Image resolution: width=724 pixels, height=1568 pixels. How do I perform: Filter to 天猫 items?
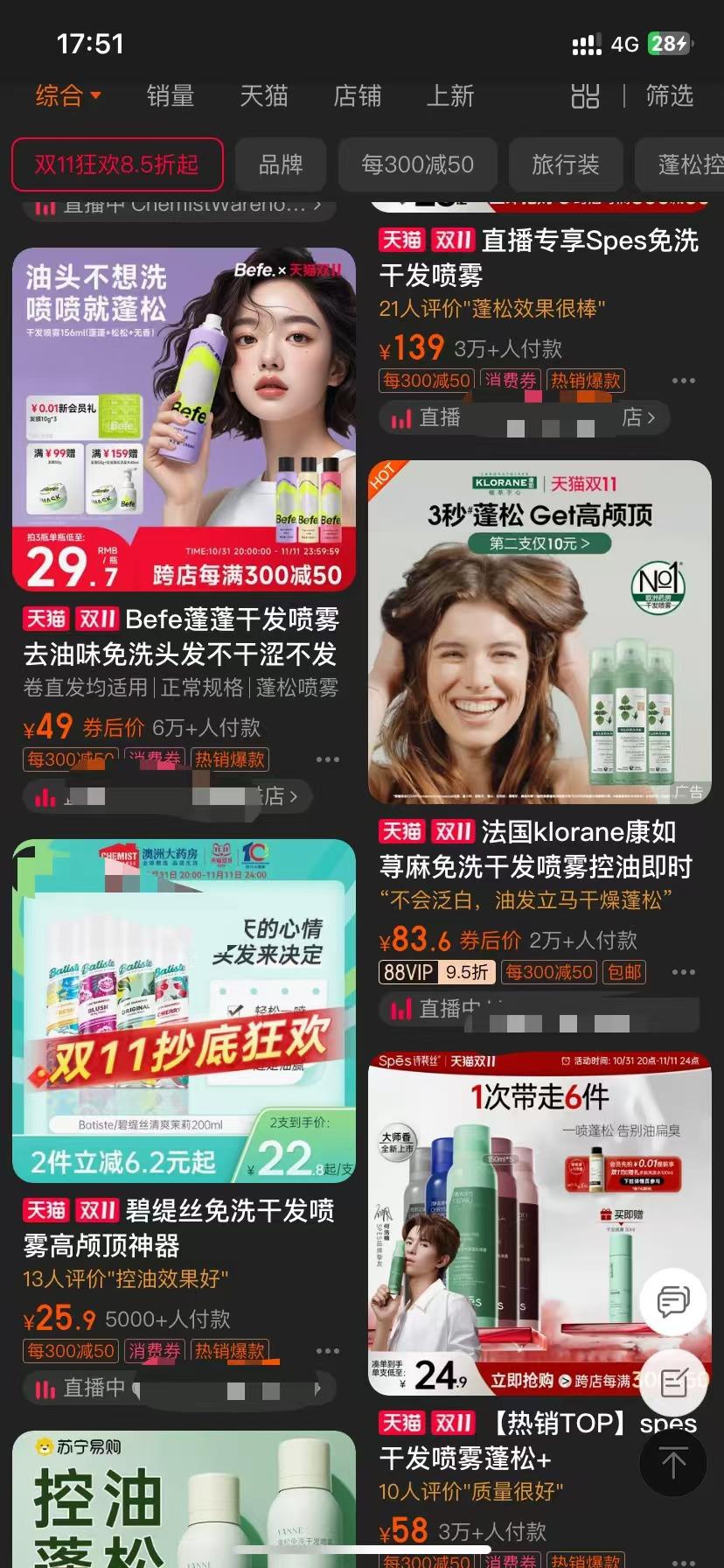click(x=263, y=95)
